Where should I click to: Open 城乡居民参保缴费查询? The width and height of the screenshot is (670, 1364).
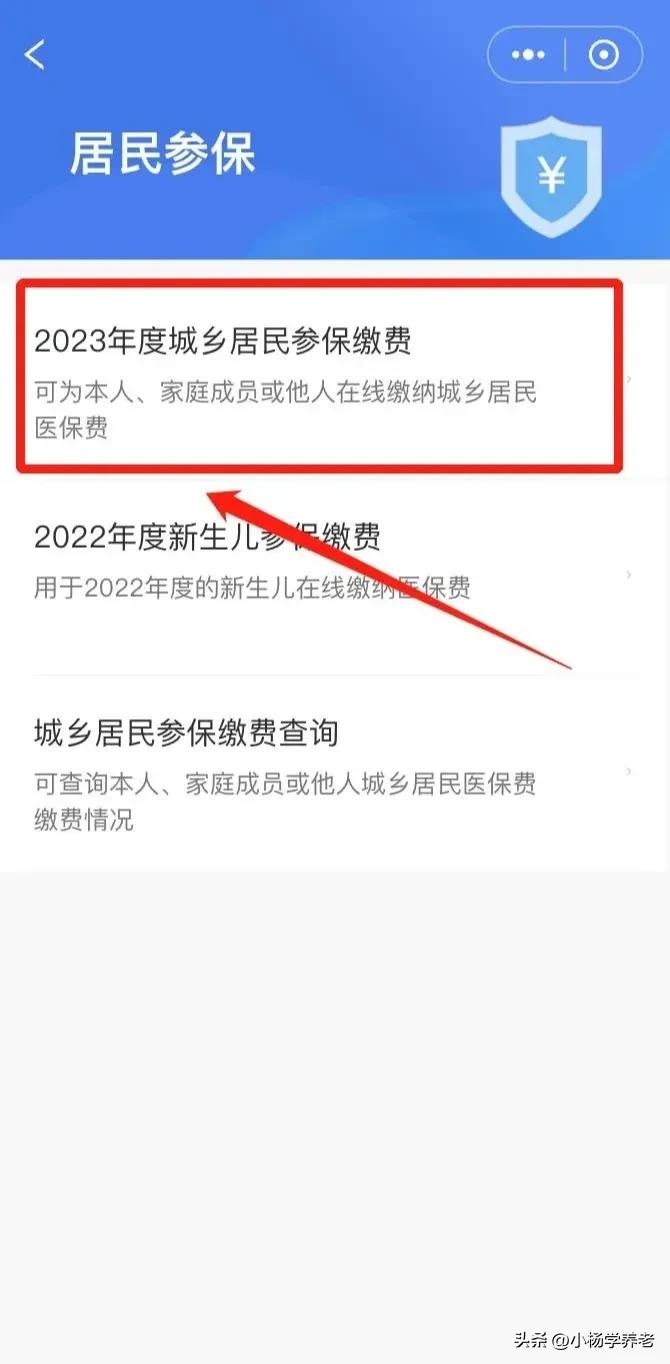[x=335, y=772]
